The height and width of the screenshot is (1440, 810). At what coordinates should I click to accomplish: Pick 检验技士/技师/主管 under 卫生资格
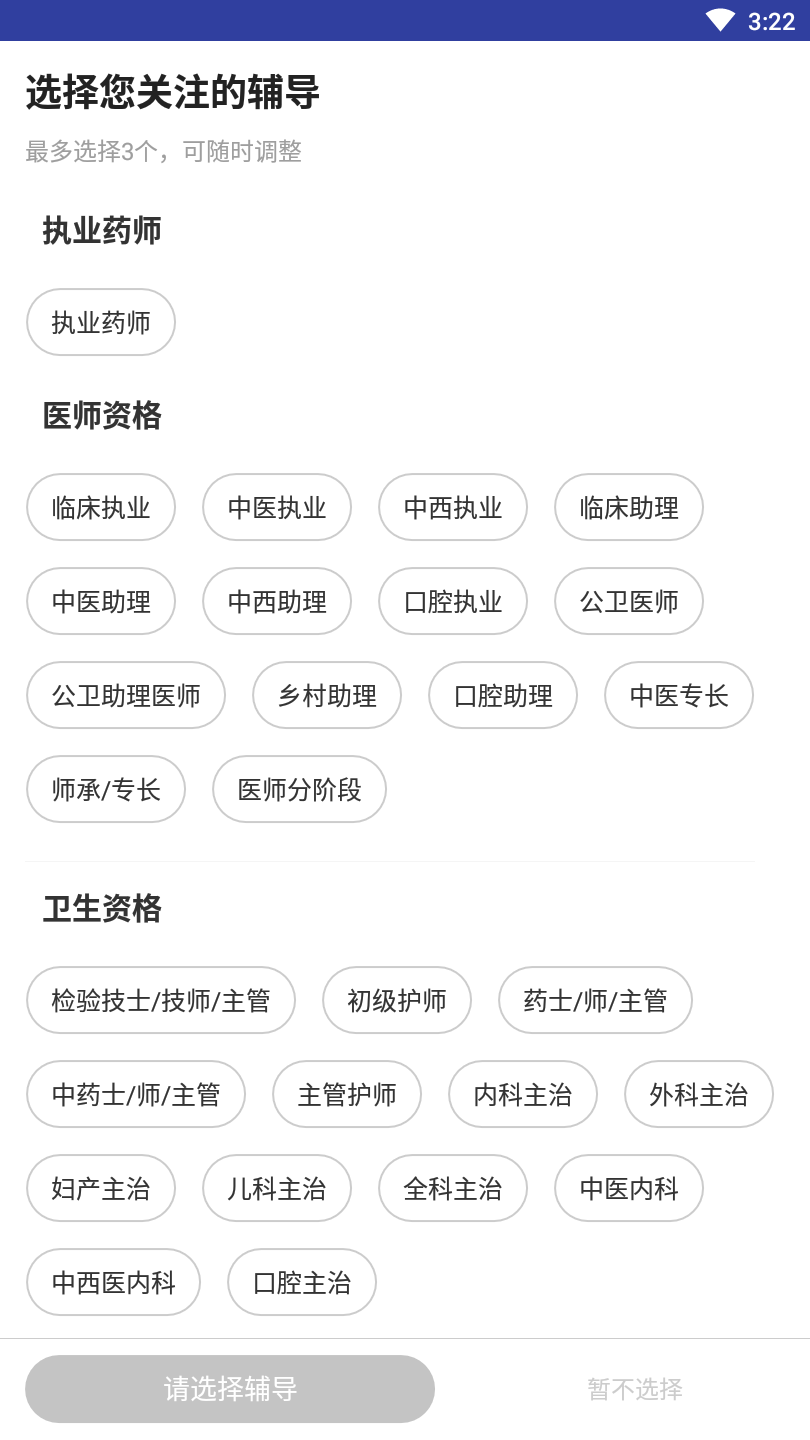click(160, 1000)
